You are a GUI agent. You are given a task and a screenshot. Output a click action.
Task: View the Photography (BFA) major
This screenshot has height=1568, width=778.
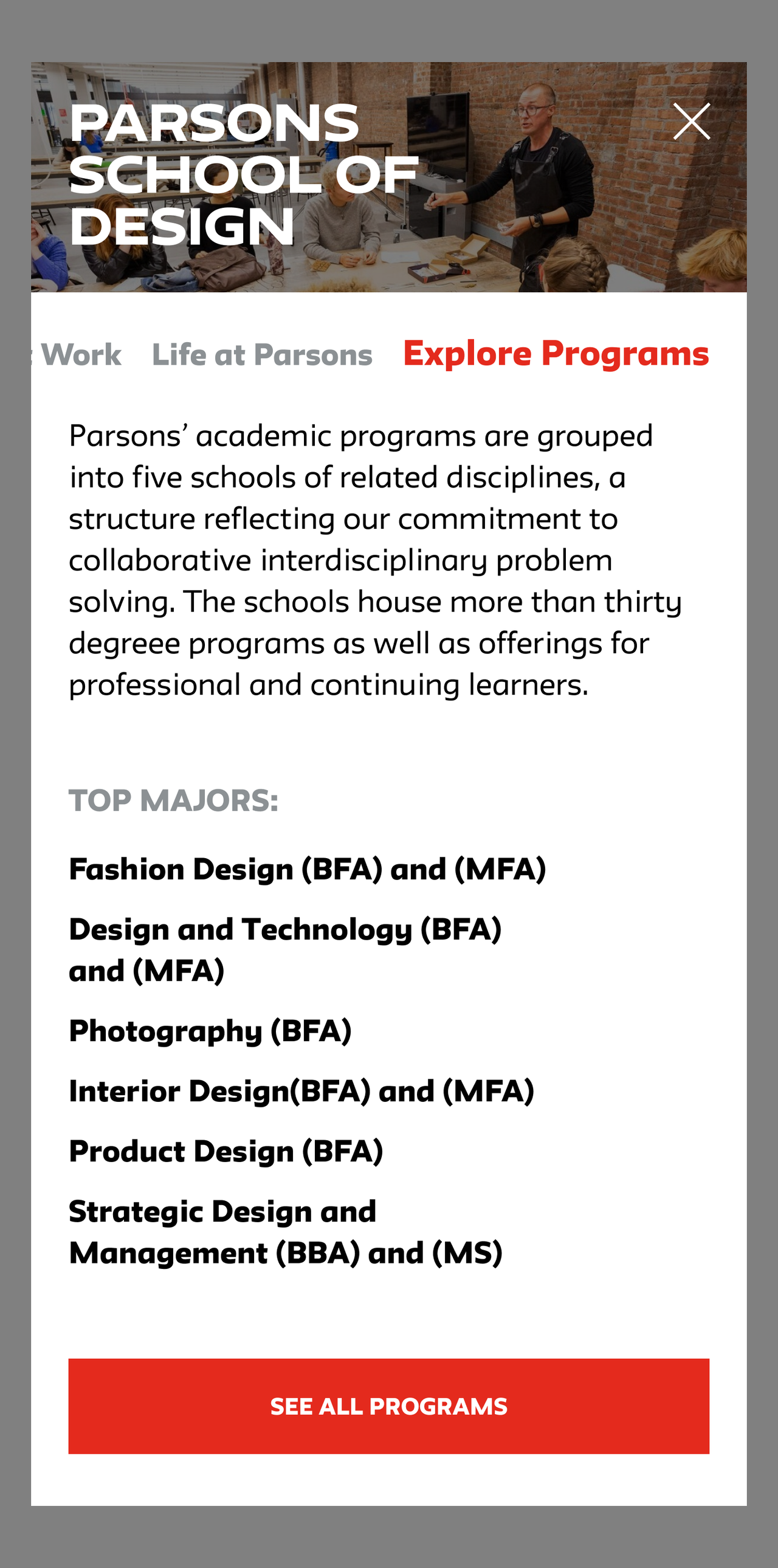(x=210, y=1031)
